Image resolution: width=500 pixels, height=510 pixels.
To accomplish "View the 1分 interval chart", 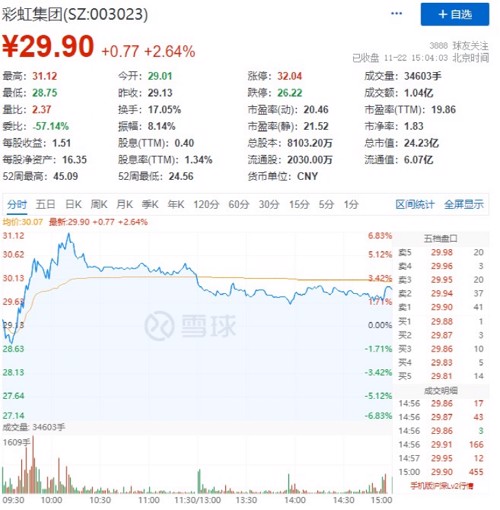I will click(351, 204).
